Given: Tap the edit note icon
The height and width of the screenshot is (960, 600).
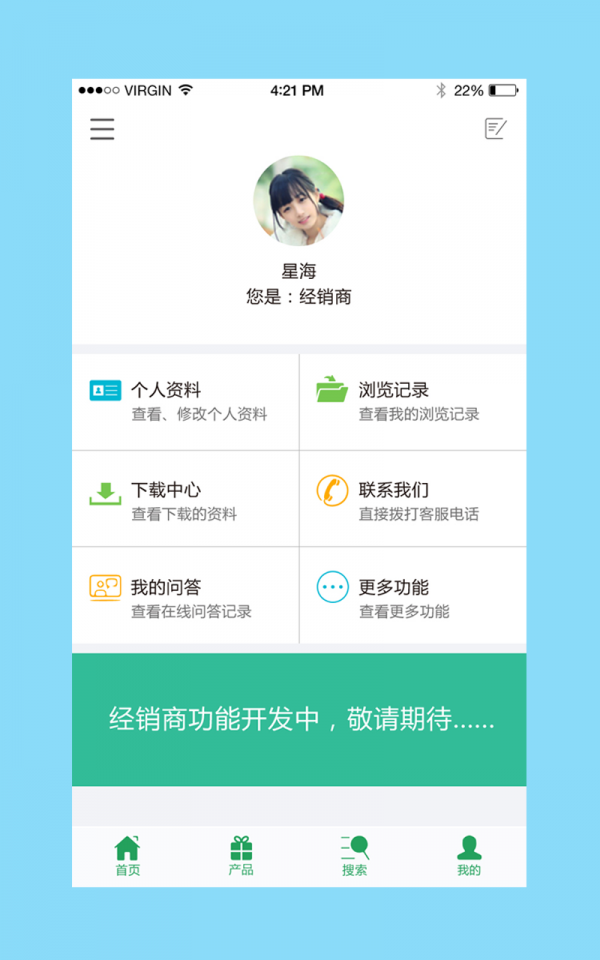Looking at the screenshot, I should (496, 128).
